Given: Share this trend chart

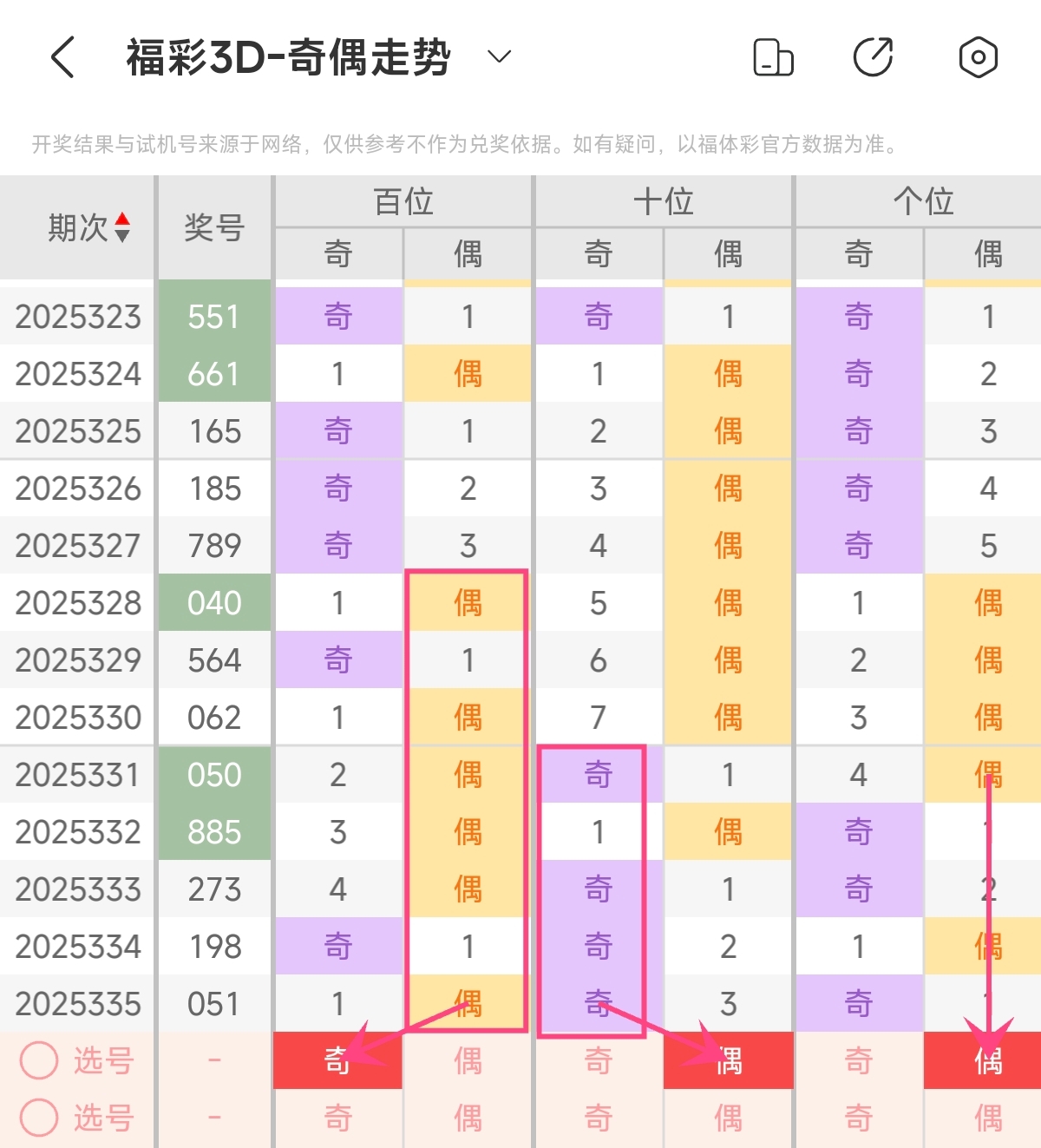Looking at the screenshot, I should (x=874, y=58).
